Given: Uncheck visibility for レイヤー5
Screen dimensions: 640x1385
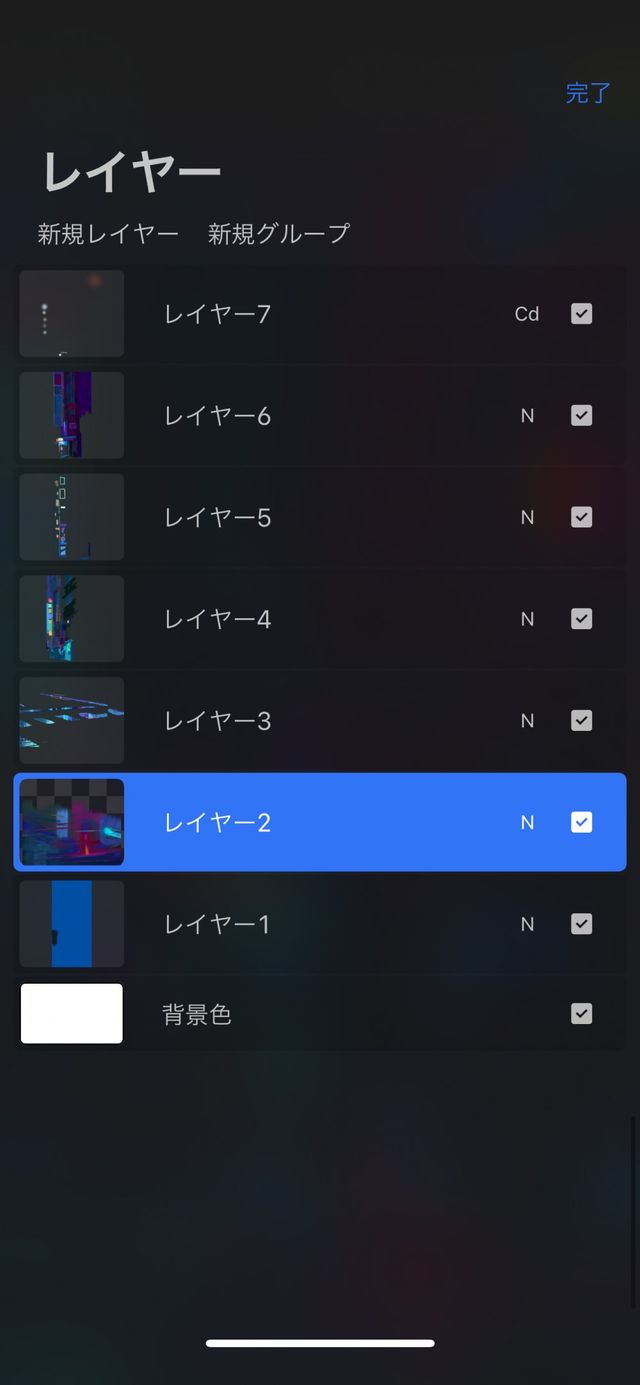Looking at the screenshot, I should point(581,518).
